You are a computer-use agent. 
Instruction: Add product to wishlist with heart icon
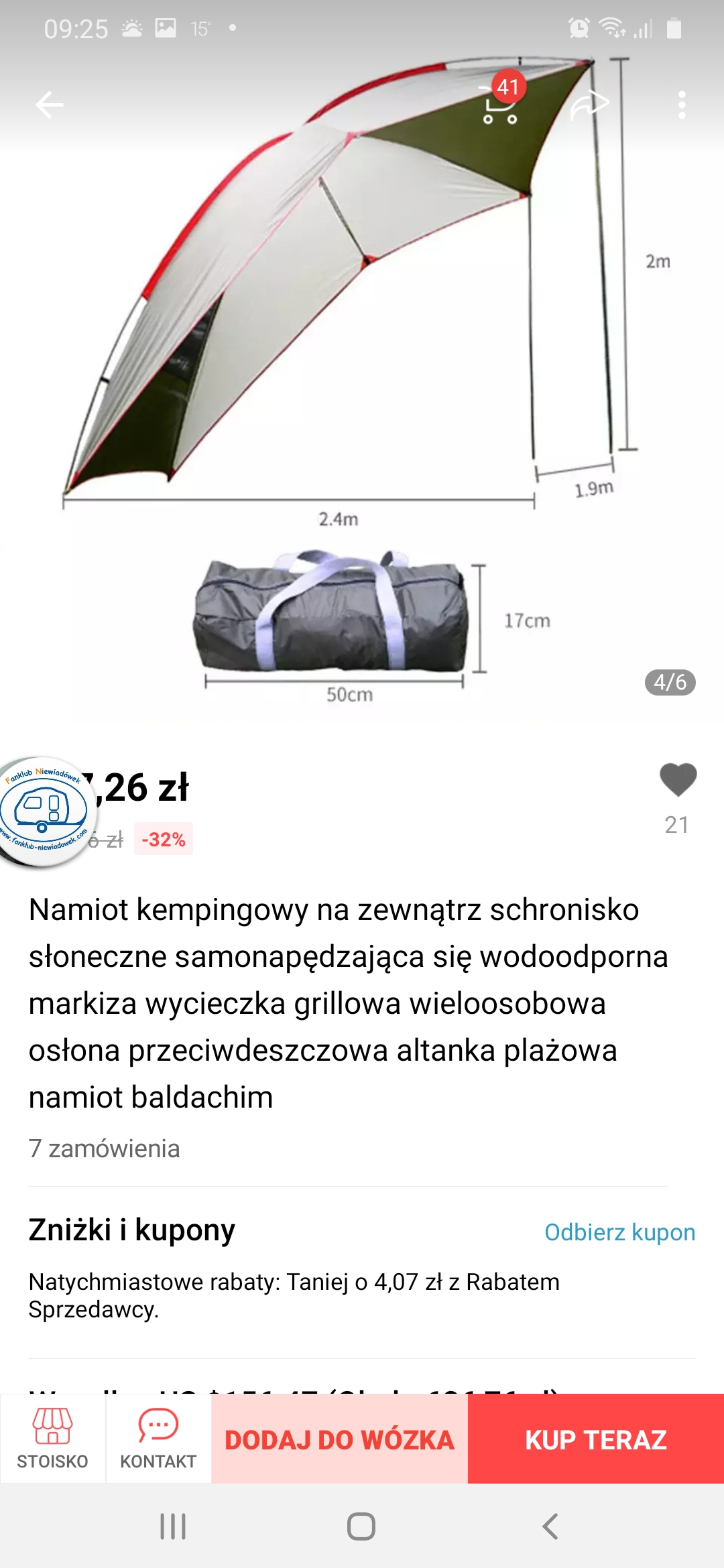678,781
